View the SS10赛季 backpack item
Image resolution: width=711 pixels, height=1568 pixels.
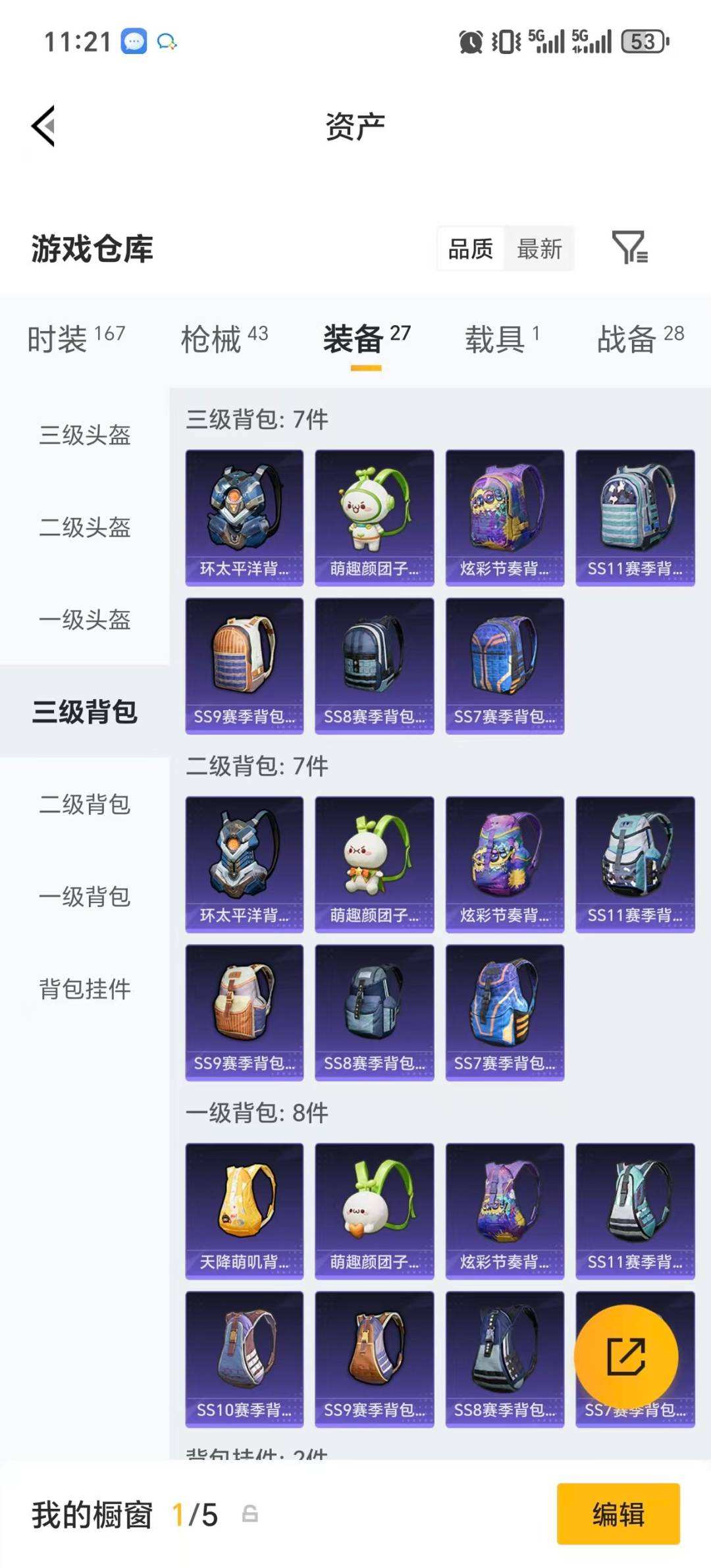click(x=244, y=1359)
